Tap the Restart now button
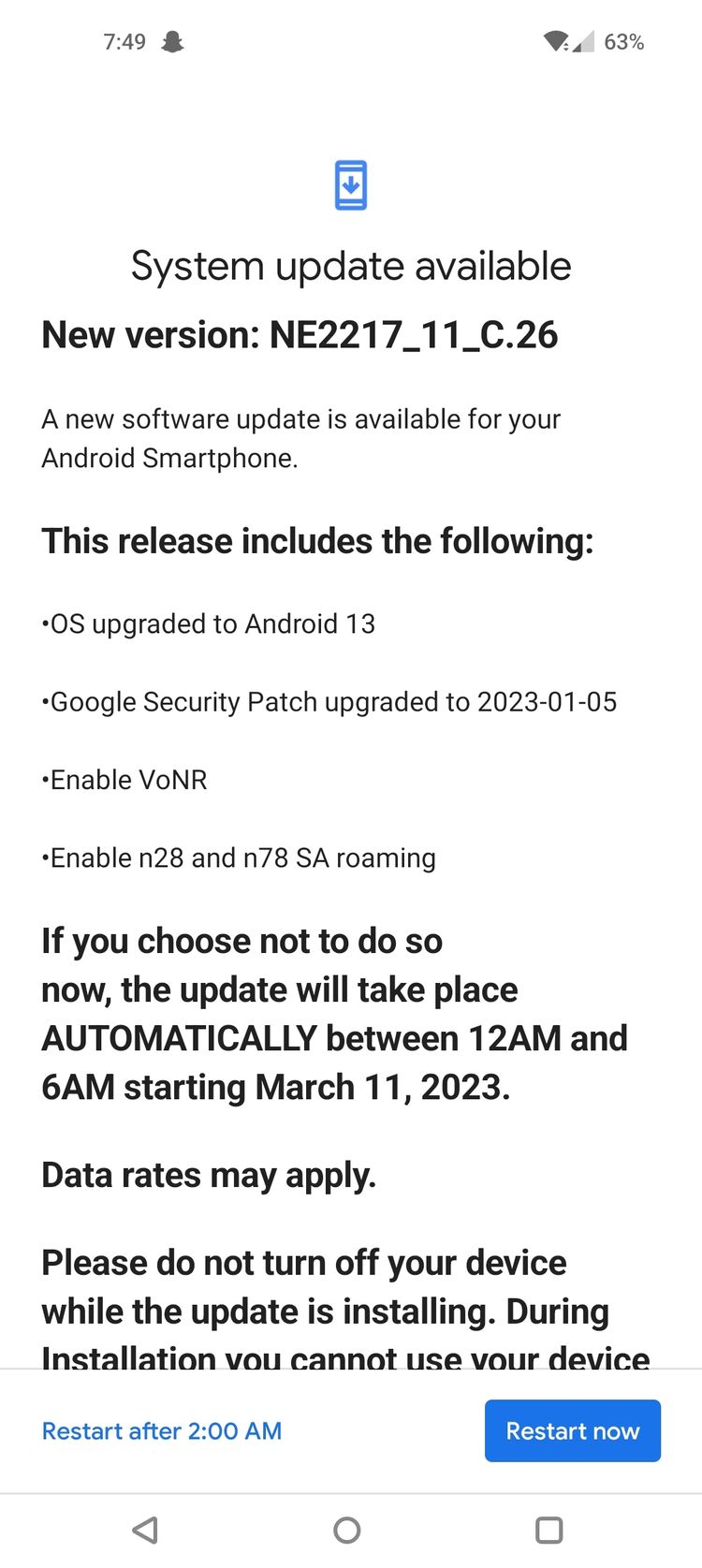702x1568 pixels. (x=573, y=1430)
